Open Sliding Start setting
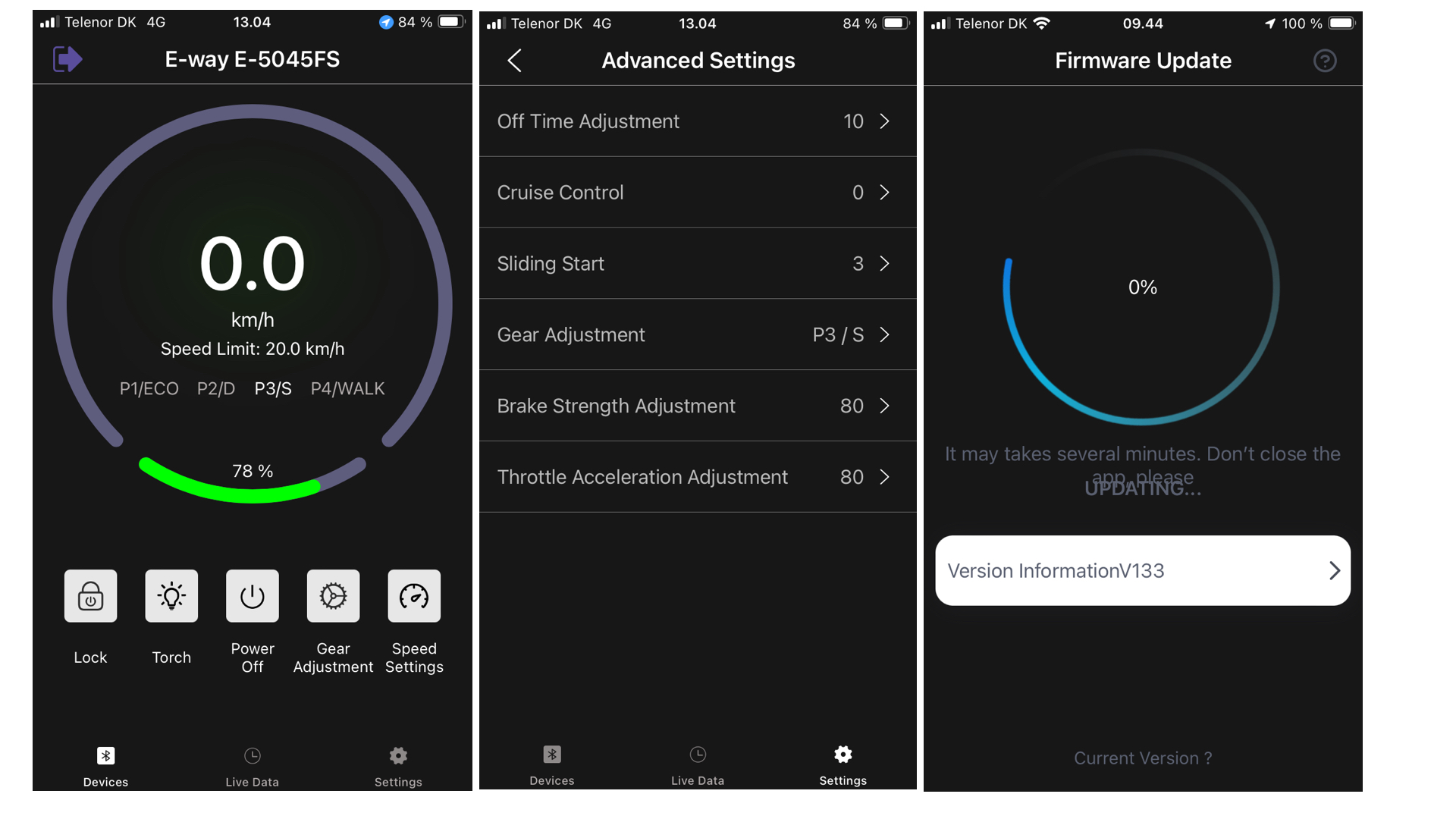 point(697,264)
